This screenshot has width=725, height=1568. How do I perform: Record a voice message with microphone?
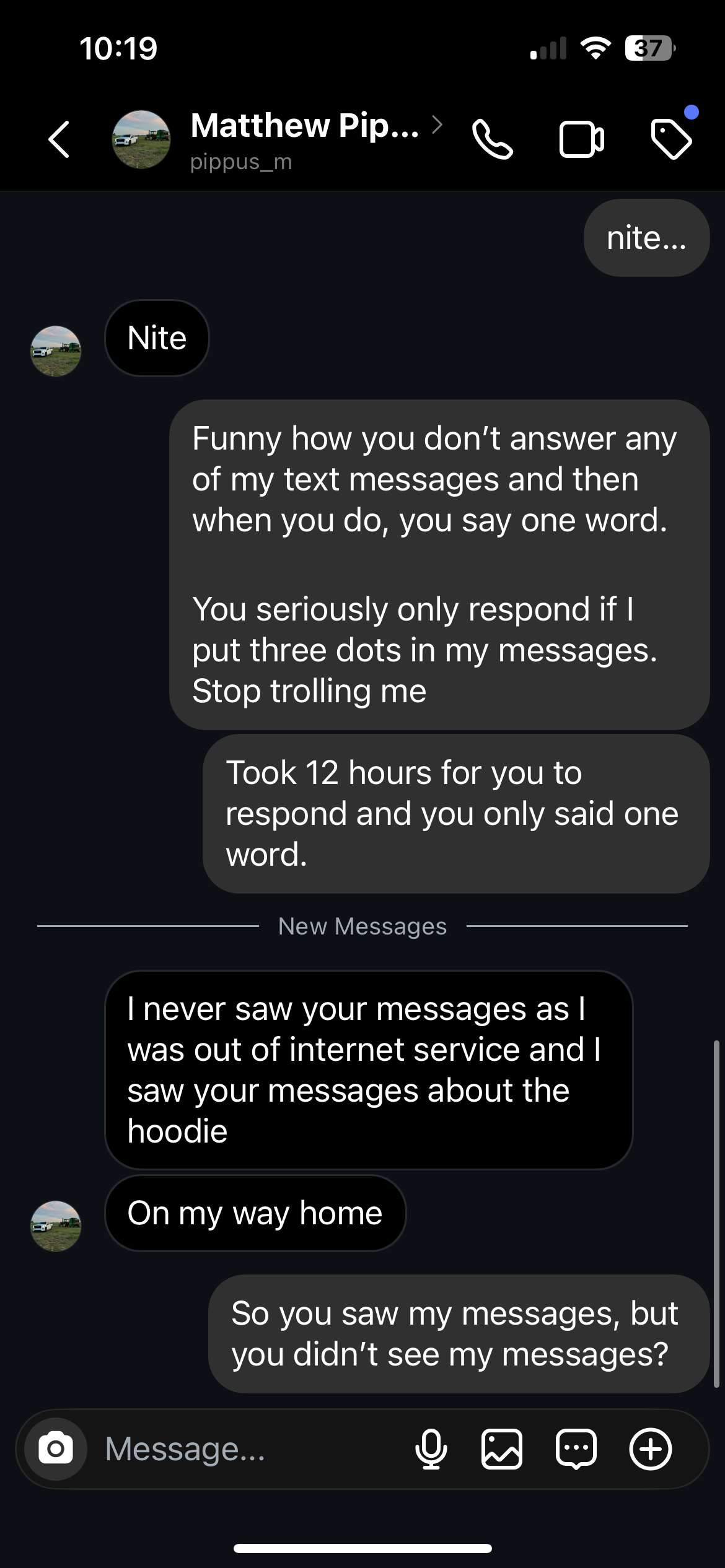click(431, 1449)
